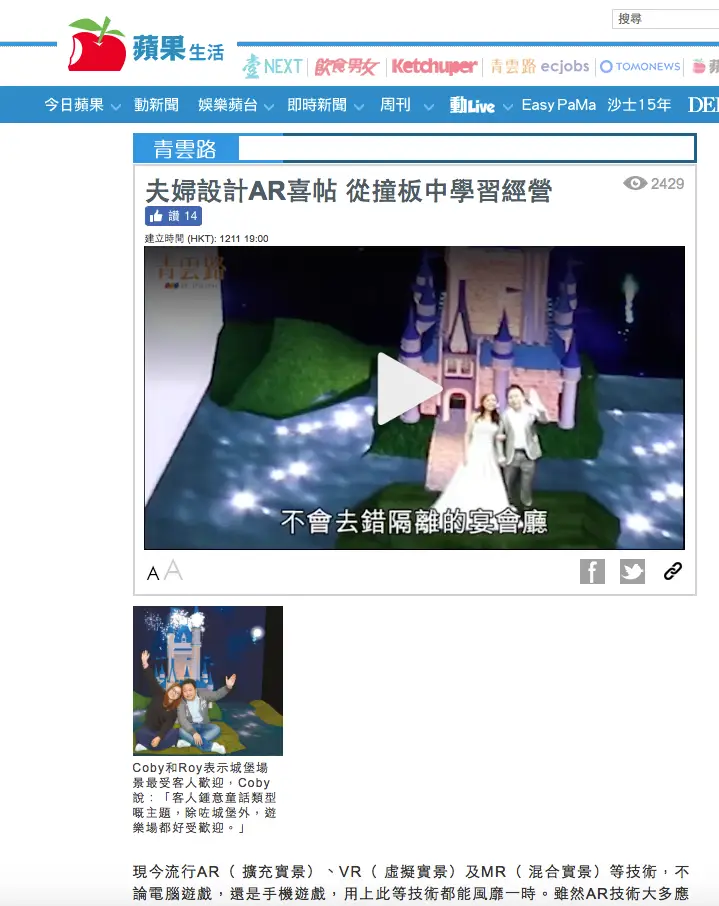
Task: Tap the search box at top
Action: click(x=665, y=18)
